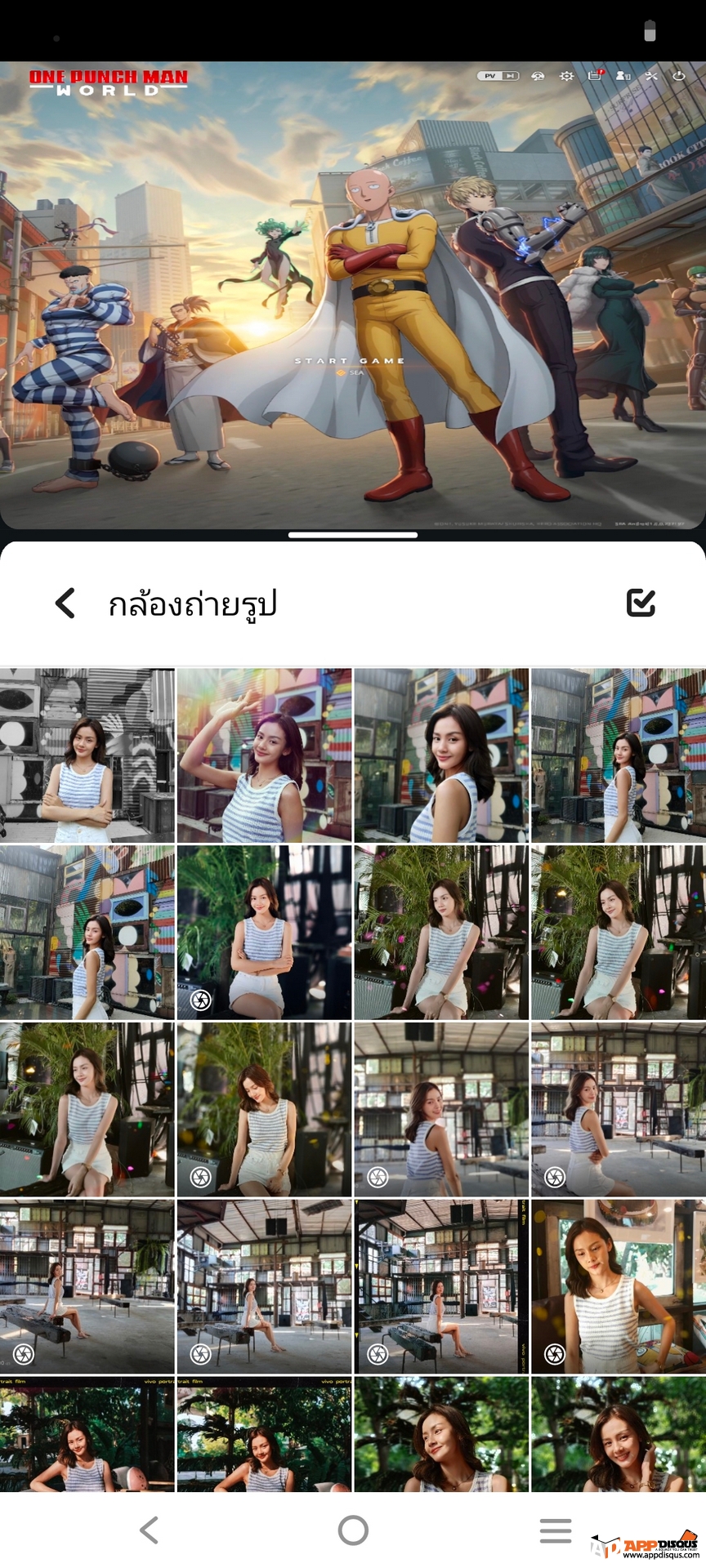
Task: Open the game announcements notice icon
Action: point(596,76)
